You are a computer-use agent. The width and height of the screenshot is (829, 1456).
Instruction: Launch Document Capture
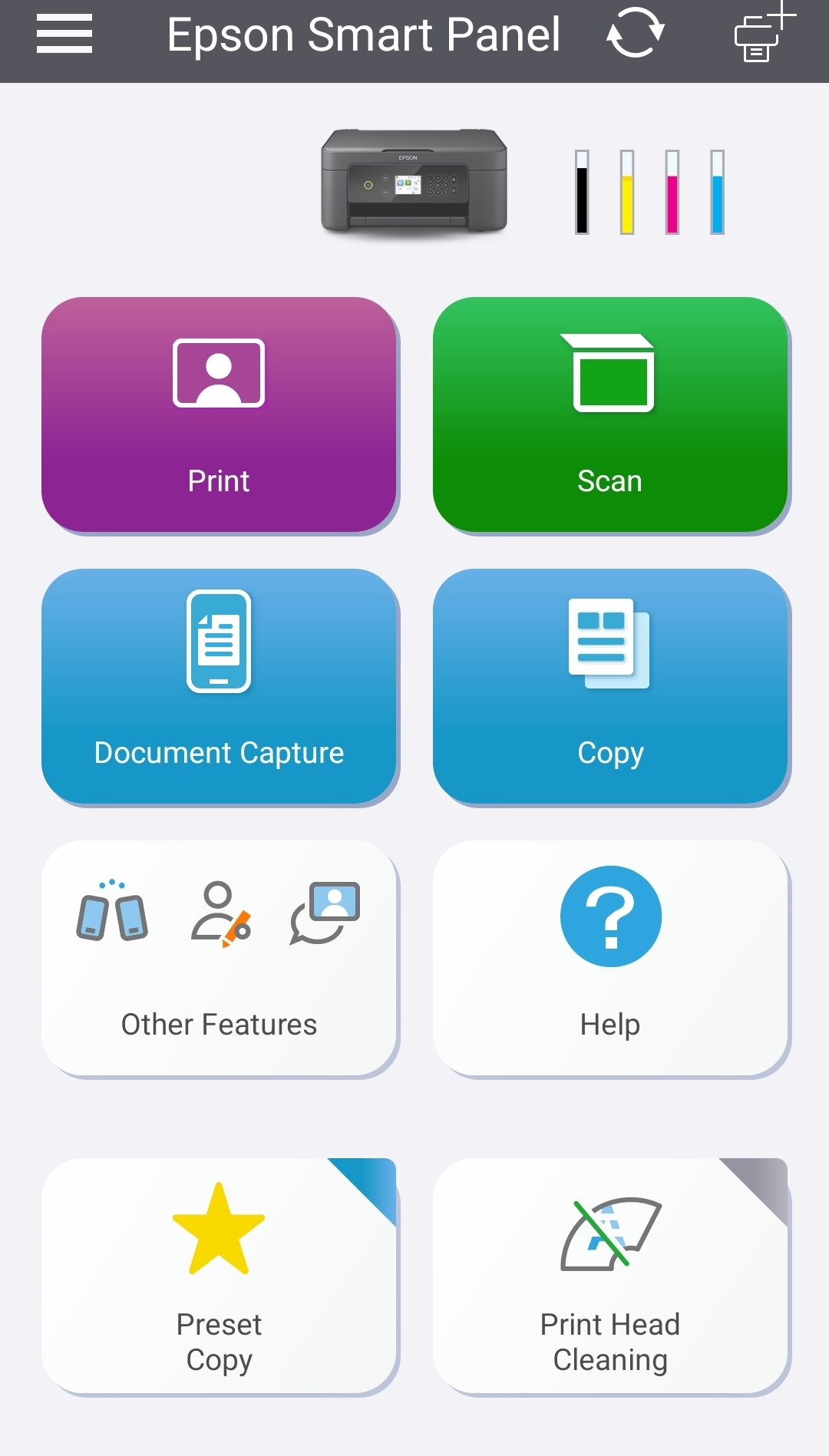tap(220, 686)
